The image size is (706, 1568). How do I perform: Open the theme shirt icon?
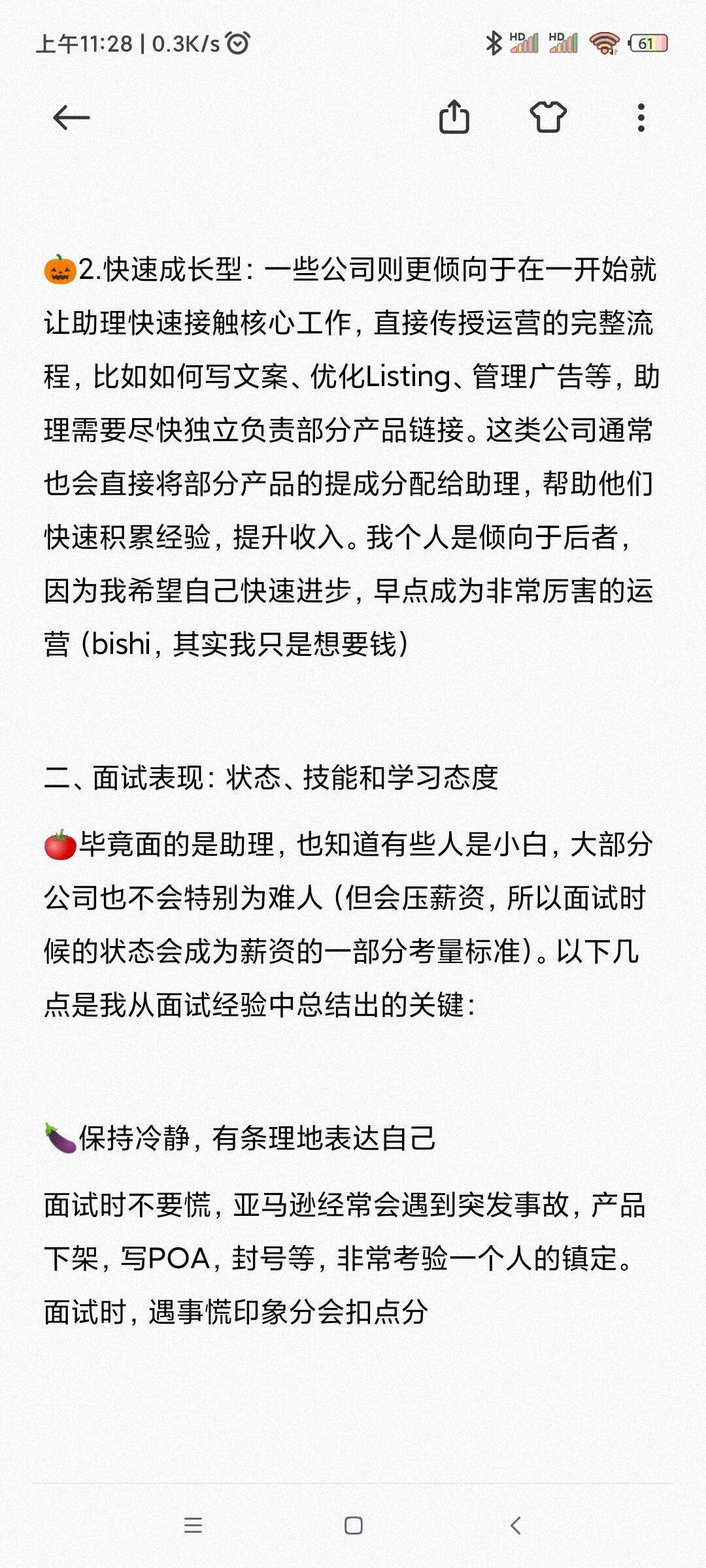point(548,118)
